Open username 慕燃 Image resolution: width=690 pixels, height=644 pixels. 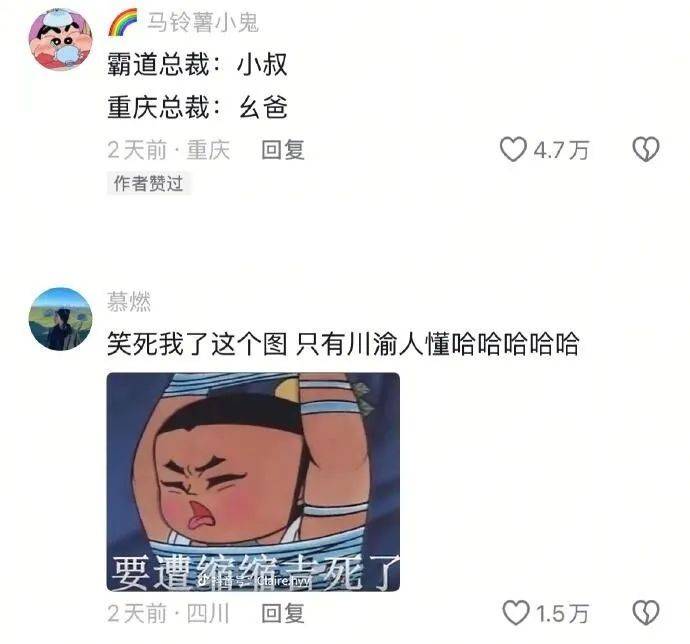click(129, 303)
